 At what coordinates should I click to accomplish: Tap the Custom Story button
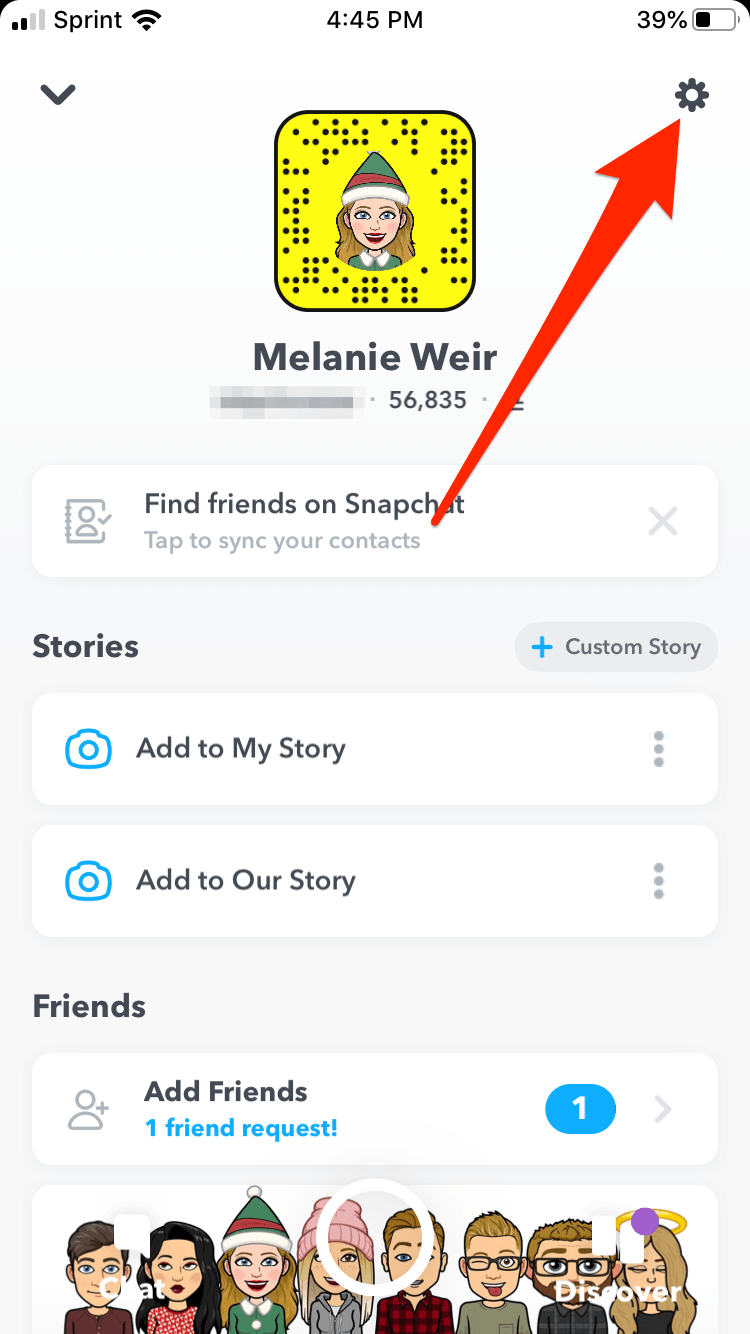click(616, 647)
